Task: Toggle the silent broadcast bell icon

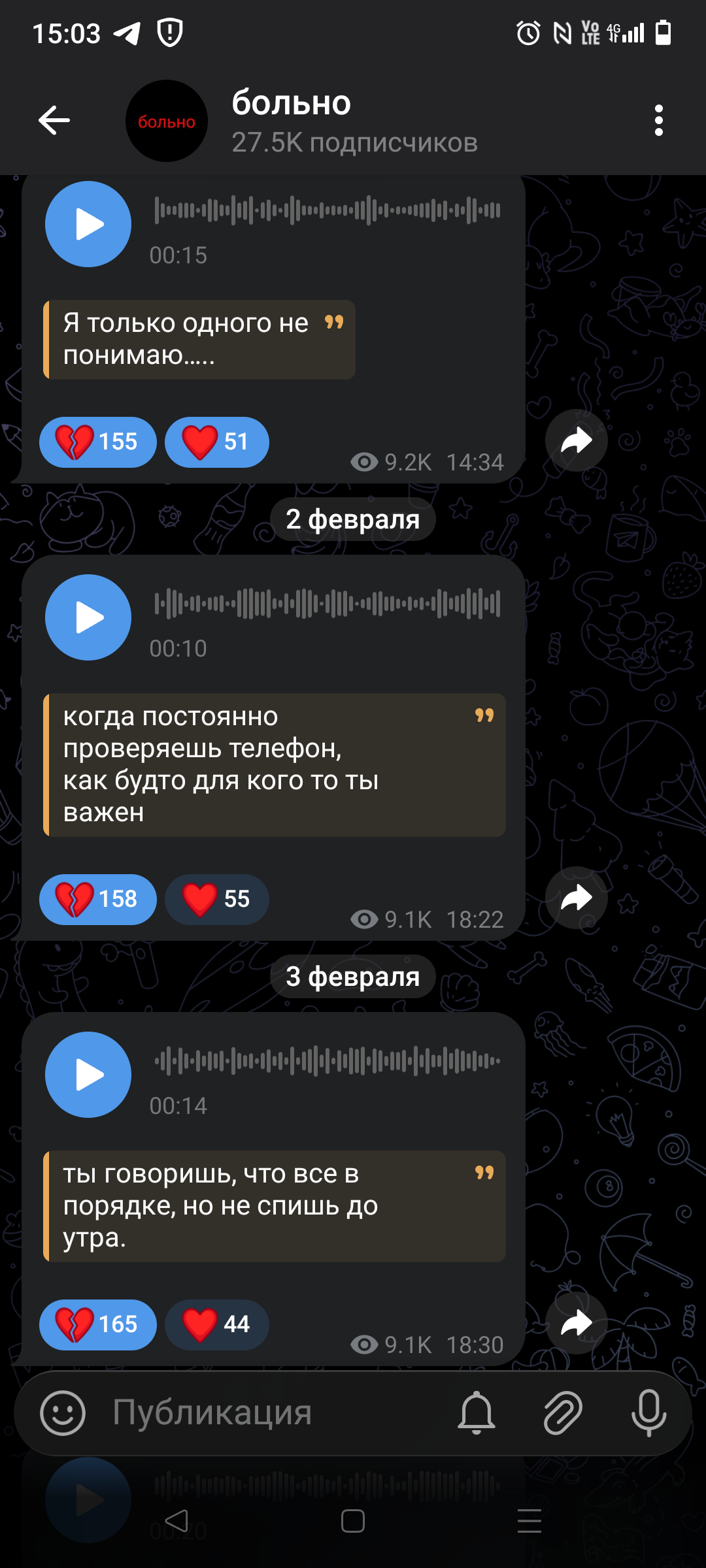Action: tap(477, 1413)
